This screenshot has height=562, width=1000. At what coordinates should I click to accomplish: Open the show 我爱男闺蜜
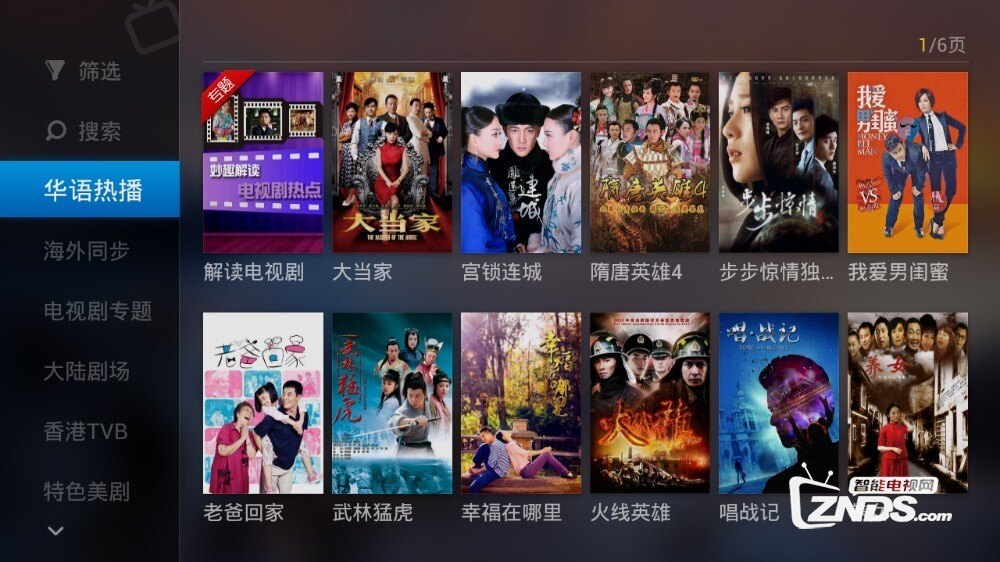(x=907, y=162)
